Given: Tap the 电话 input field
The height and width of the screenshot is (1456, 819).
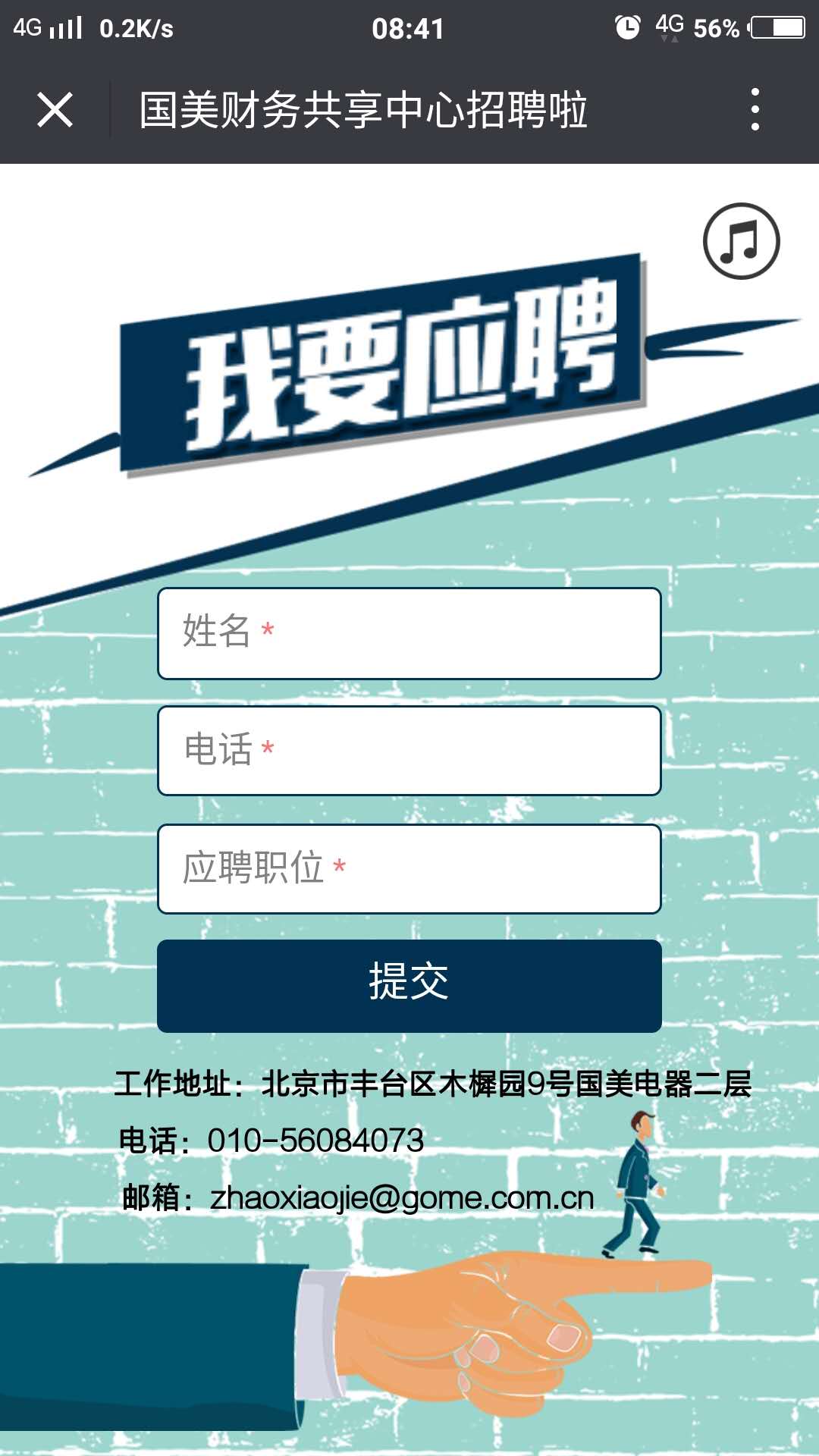Looking at the screenshot, I should (409, 751).
